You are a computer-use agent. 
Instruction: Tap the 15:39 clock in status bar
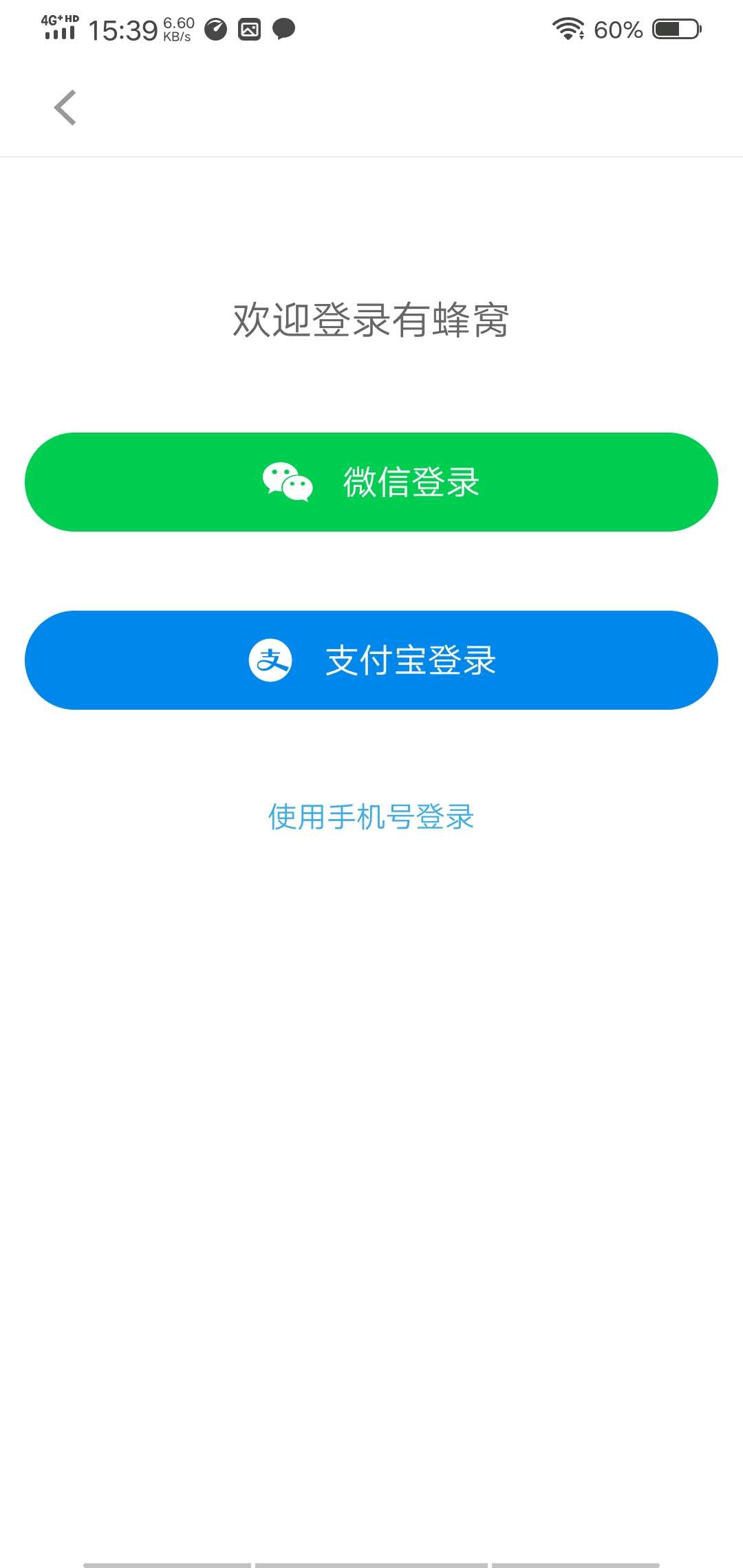122,30
